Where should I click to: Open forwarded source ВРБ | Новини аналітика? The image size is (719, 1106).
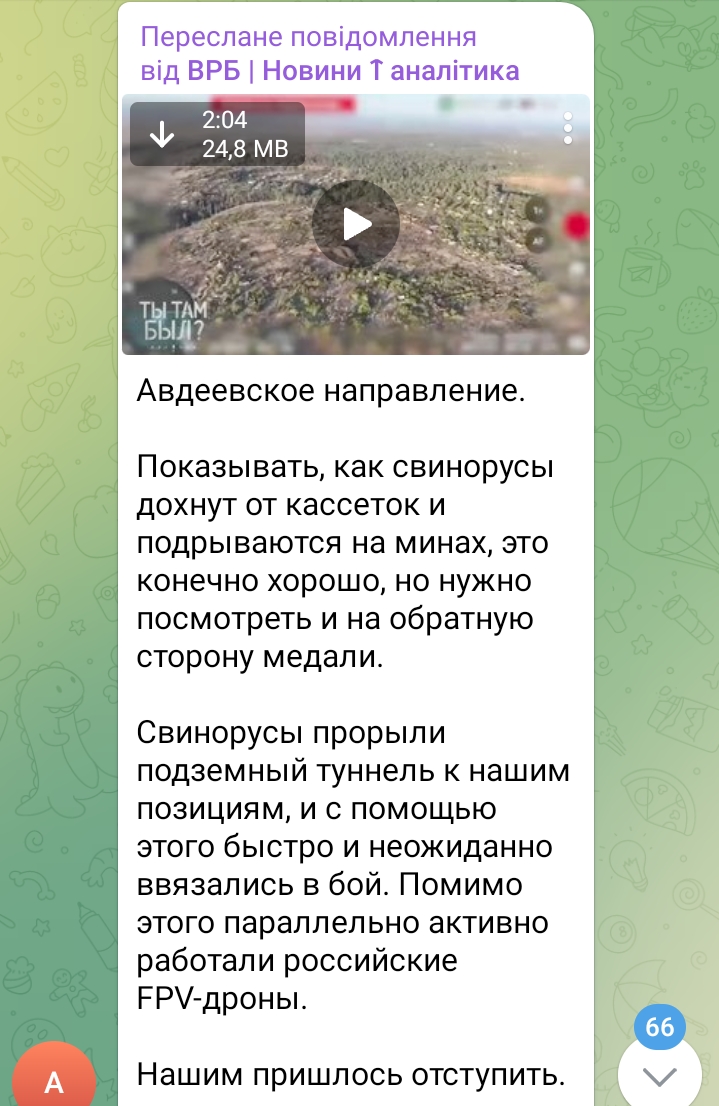coord(353,71)
